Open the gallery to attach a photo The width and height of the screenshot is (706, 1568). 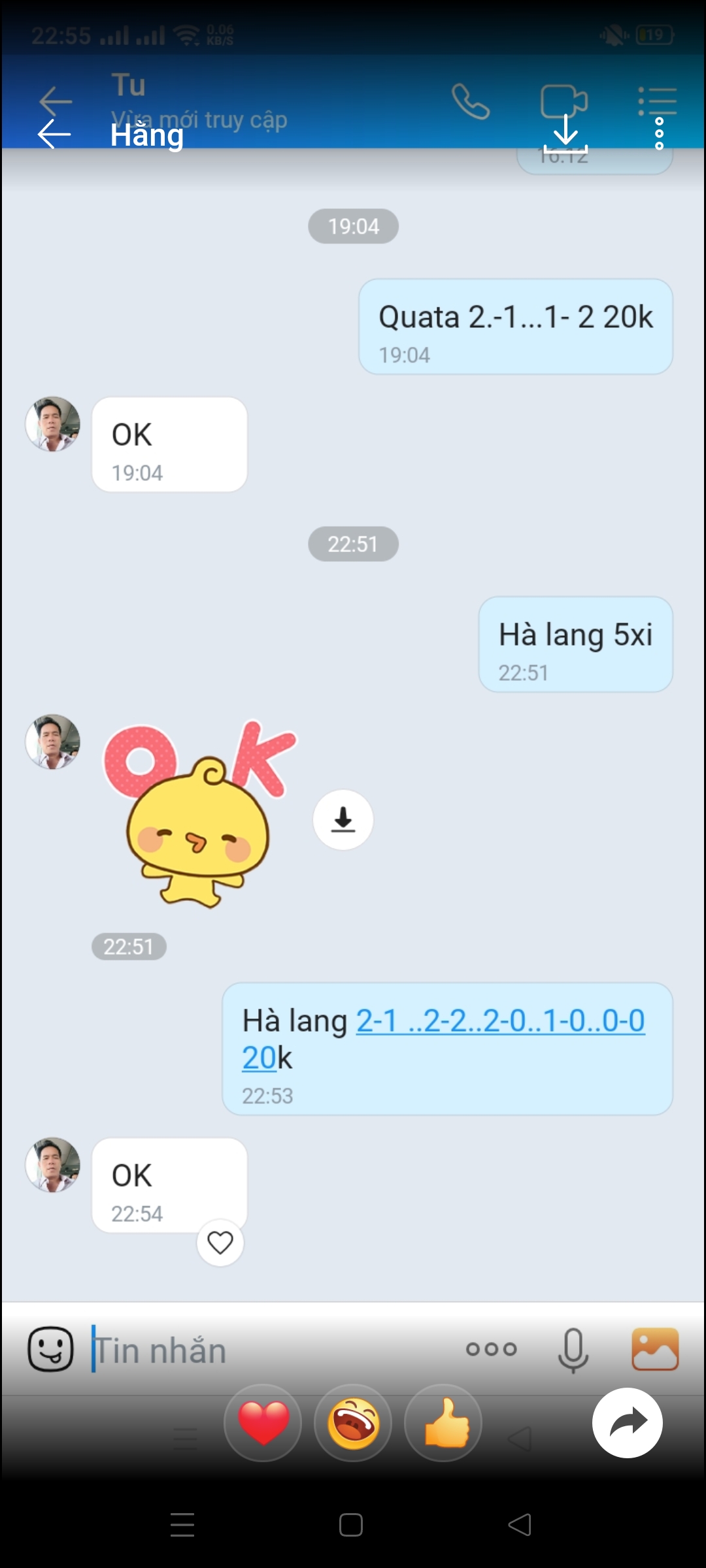click(x=654, y=1348)
